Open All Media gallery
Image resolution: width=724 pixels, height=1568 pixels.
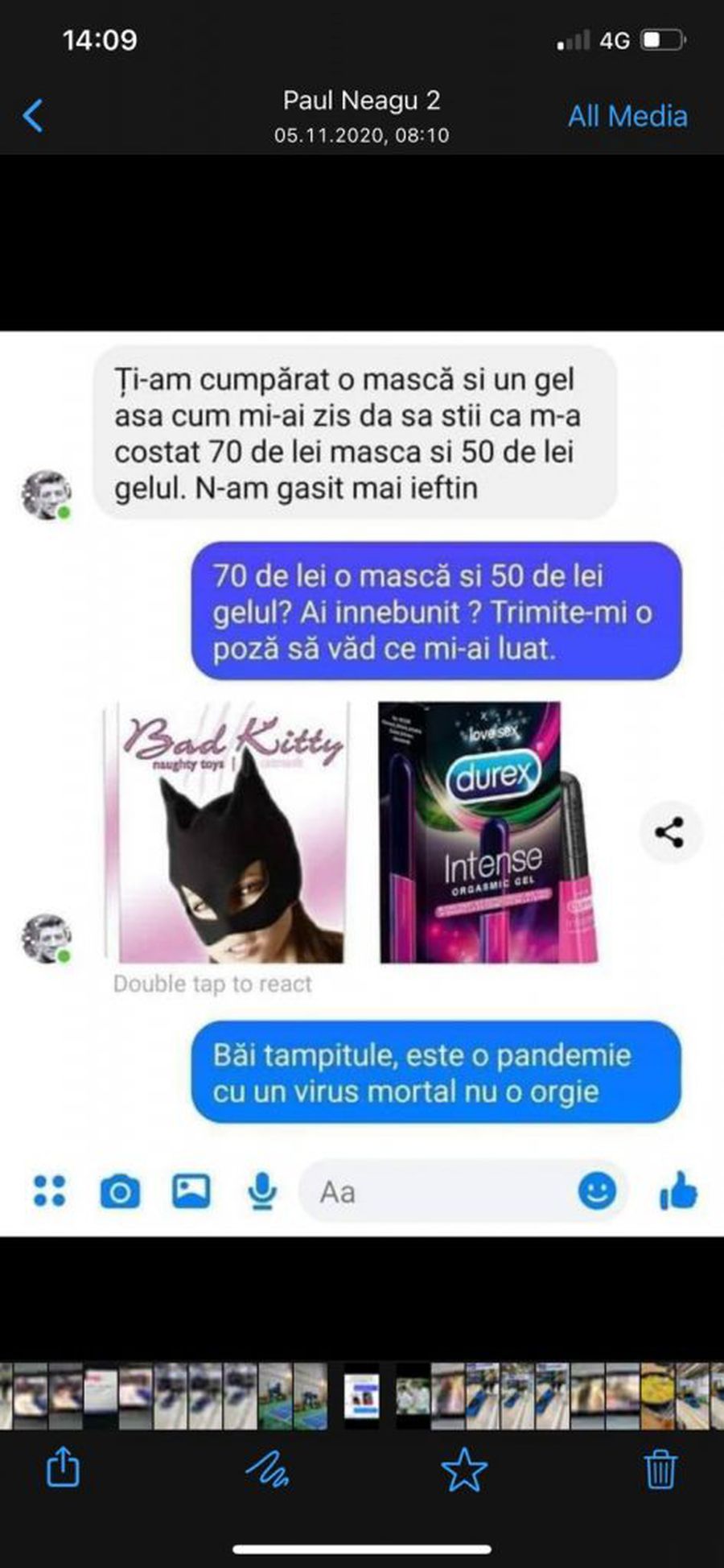point(627,116)
